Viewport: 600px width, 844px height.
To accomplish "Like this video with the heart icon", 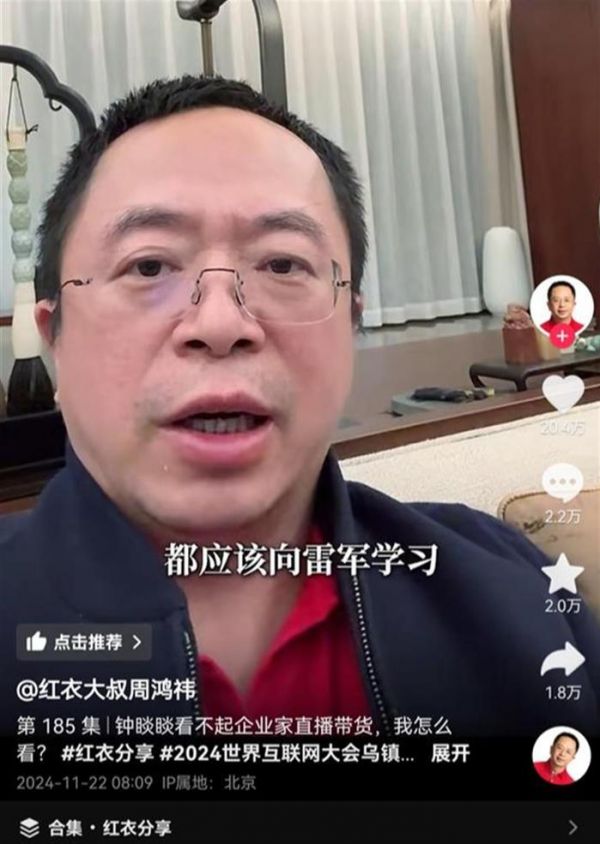I will 562,393.
